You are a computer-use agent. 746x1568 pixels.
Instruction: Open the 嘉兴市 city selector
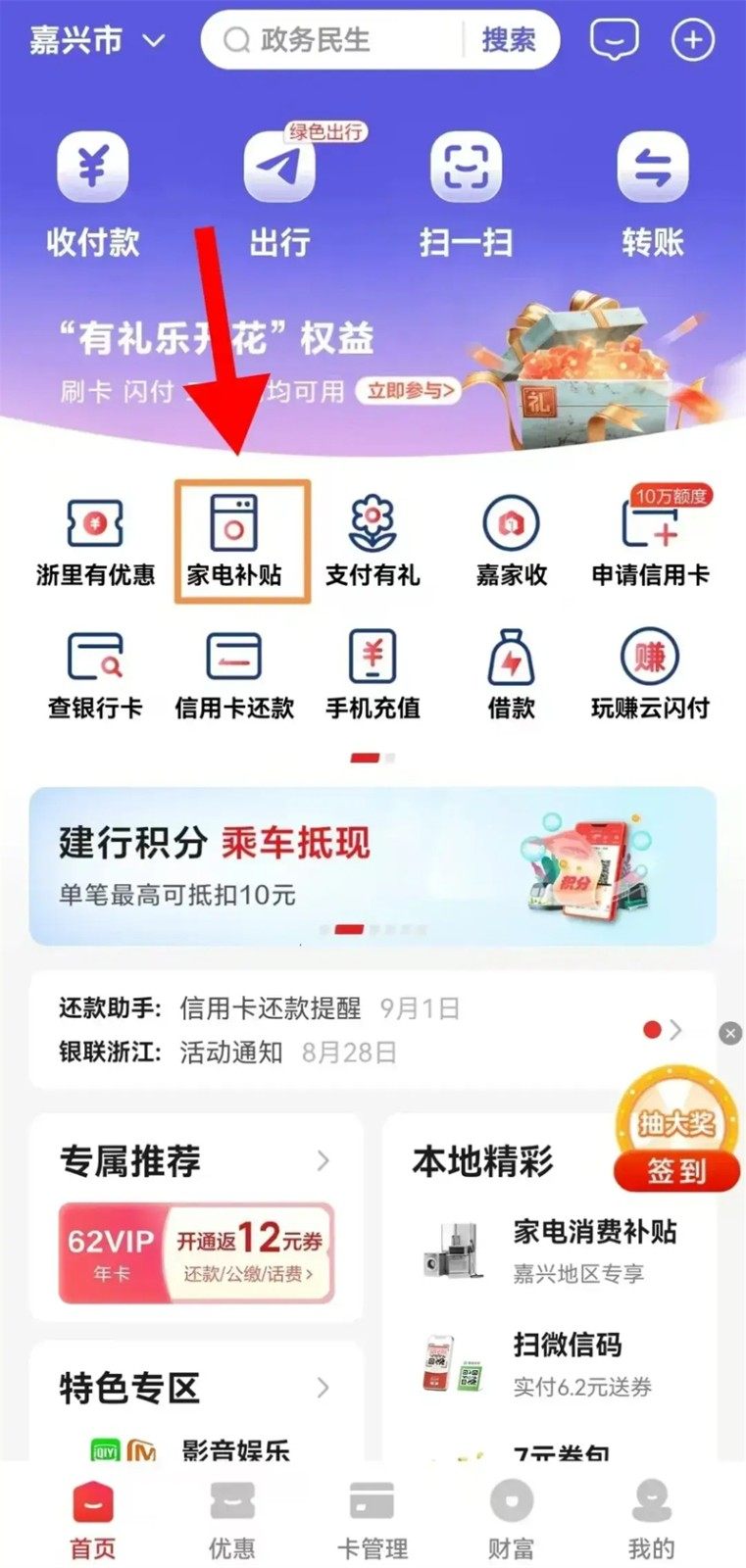point(96,40)
